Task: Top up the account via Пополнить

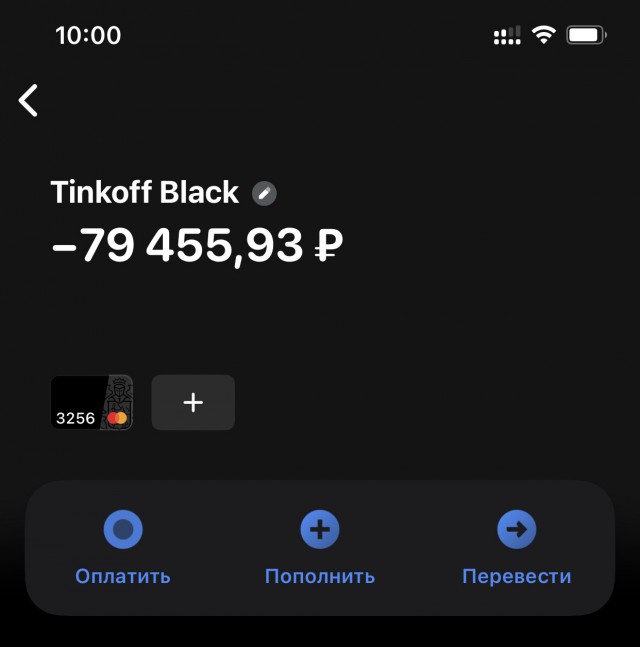Action: click(x=320, y=547)
